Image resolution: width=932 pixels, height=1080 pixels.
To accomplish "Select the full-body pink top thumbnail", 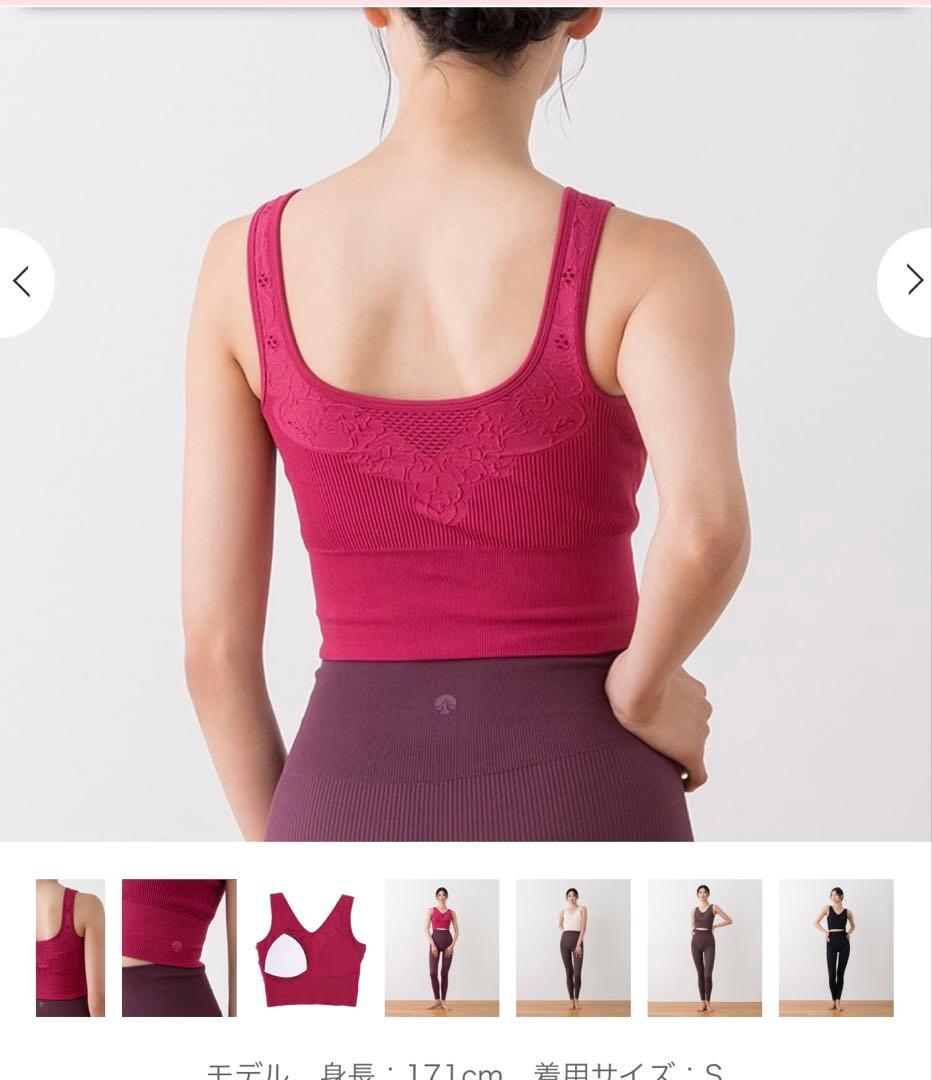I will [x=441, y=947].
